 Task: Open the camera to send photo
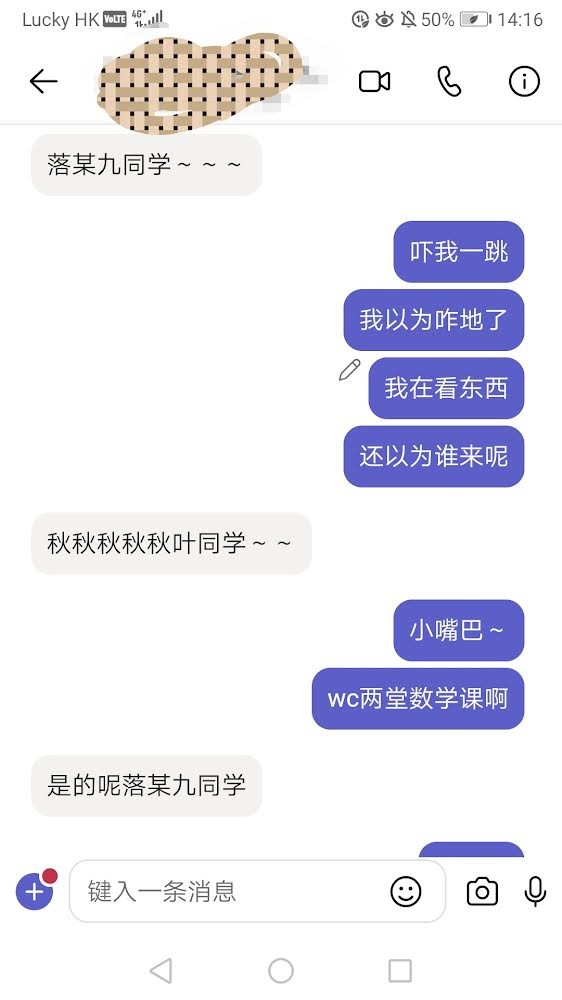pyautogui.click(x=482, y=891)
